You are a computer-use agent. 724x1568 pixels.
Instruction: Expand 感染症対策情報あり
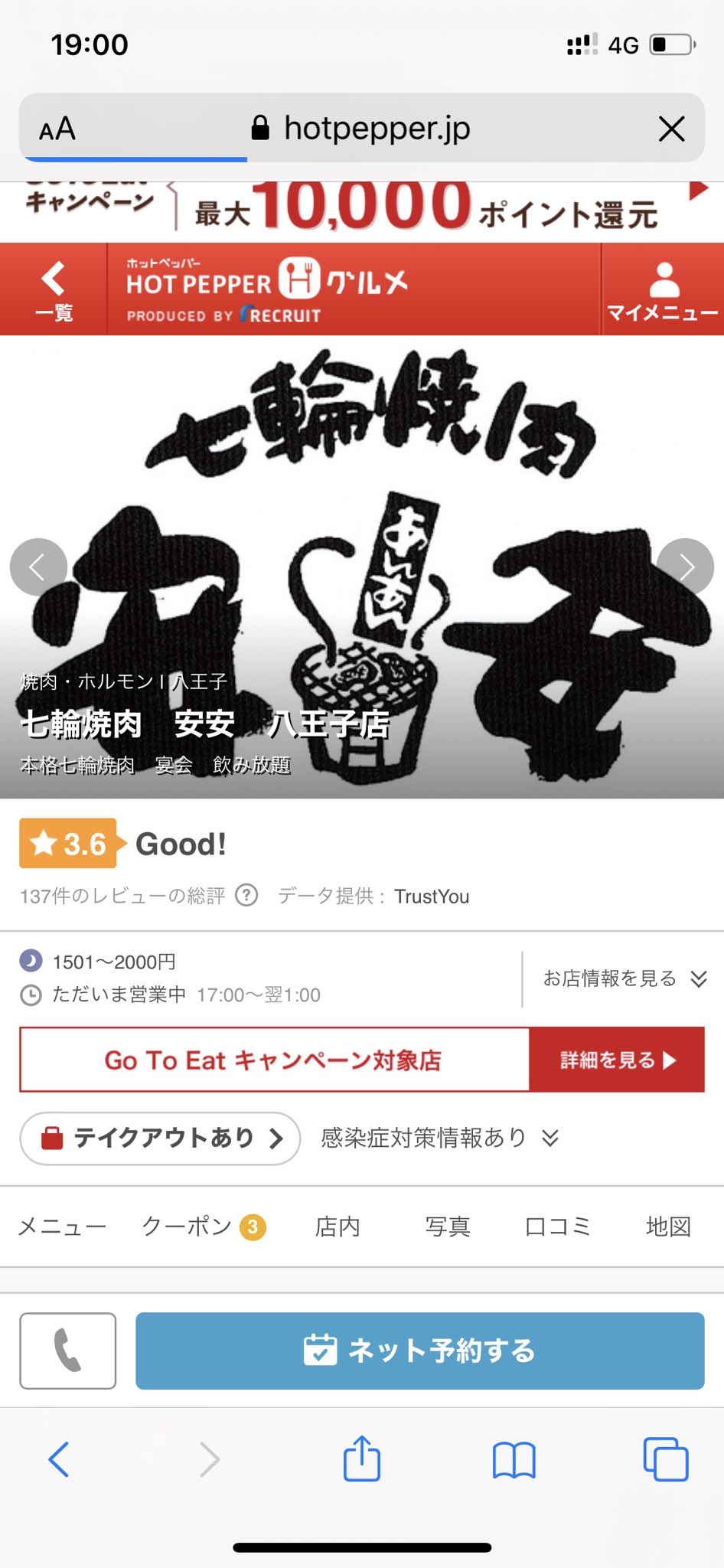point(439,1138)
